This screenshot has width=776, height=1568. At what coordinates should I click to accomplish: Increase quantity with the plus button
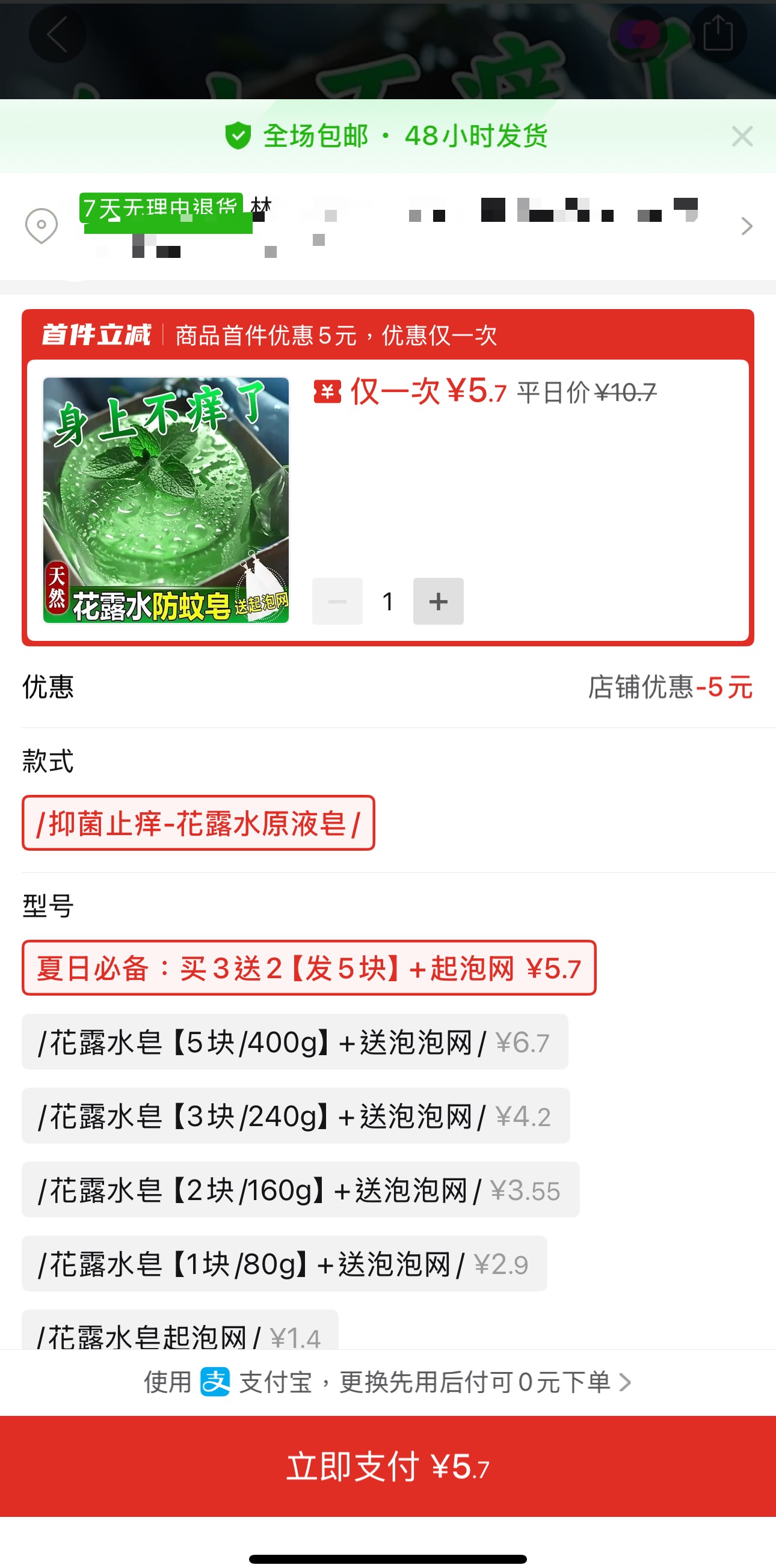click(x=438, y=601)
